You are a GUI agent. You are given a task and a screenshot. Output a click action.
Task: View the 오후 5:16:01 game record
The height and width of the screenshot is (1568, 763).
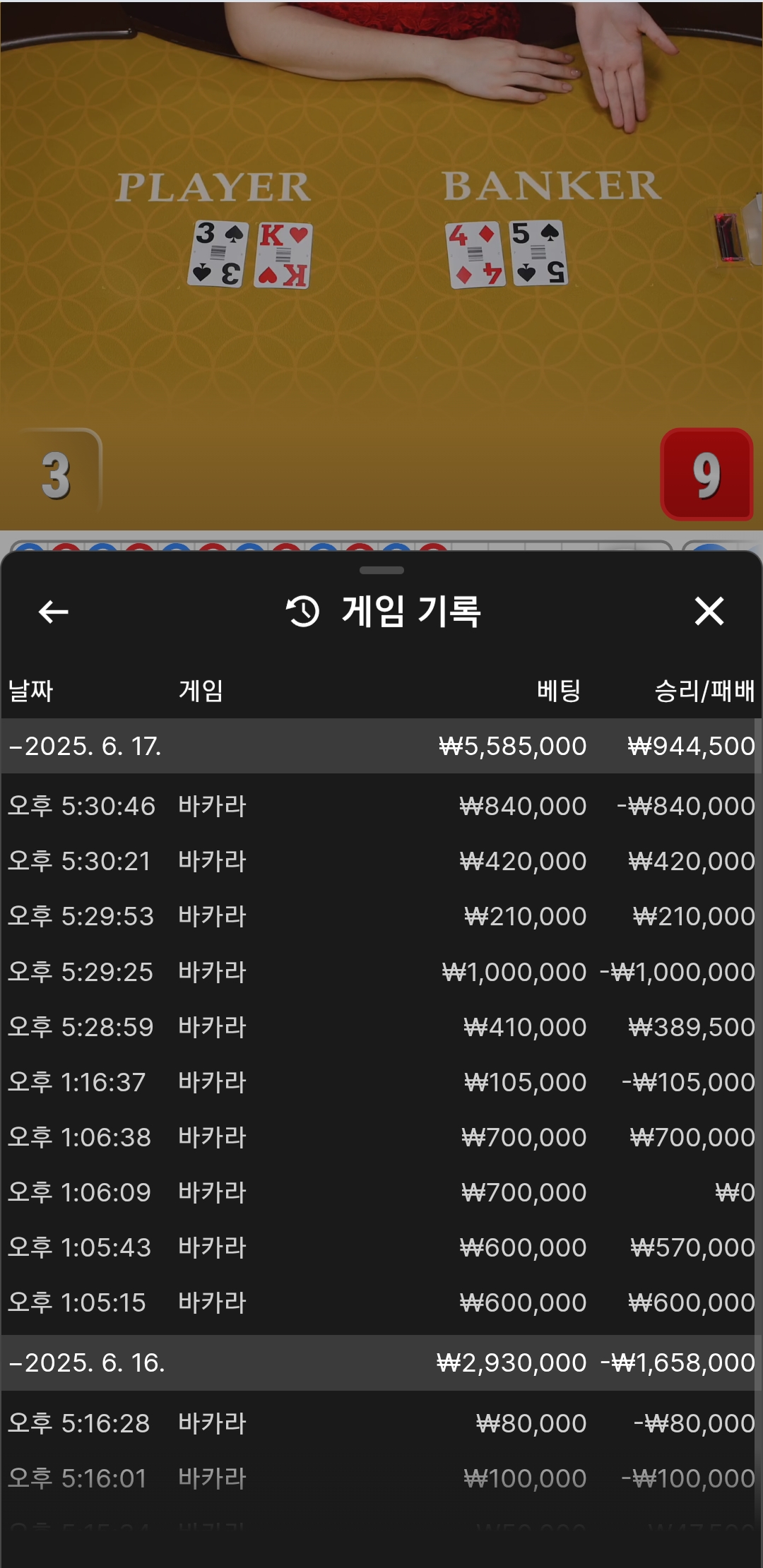[380, 1478]
